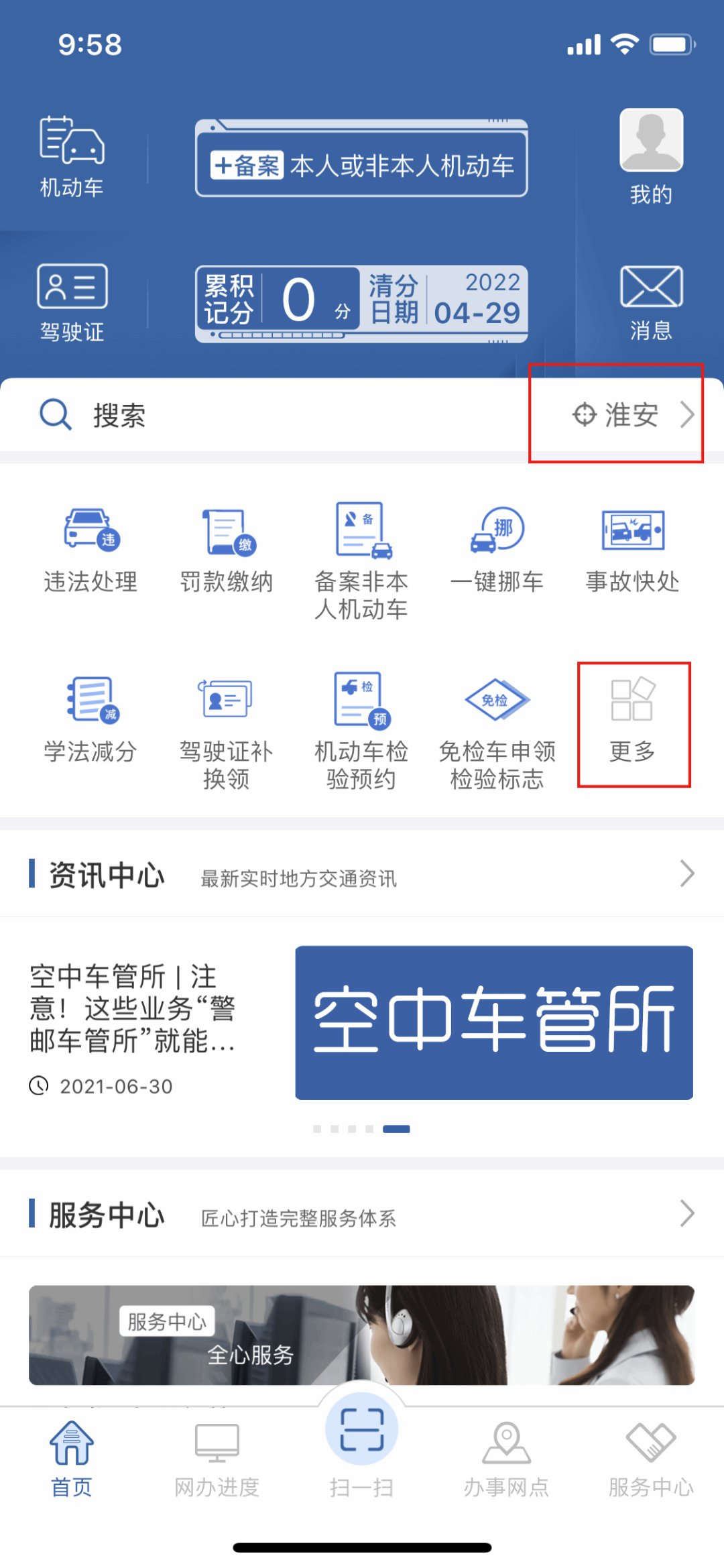Open 罚款缴纳 fine payment
This screenshot has height=1568, width=724.
pyautogui.click(x=227, y=551)
